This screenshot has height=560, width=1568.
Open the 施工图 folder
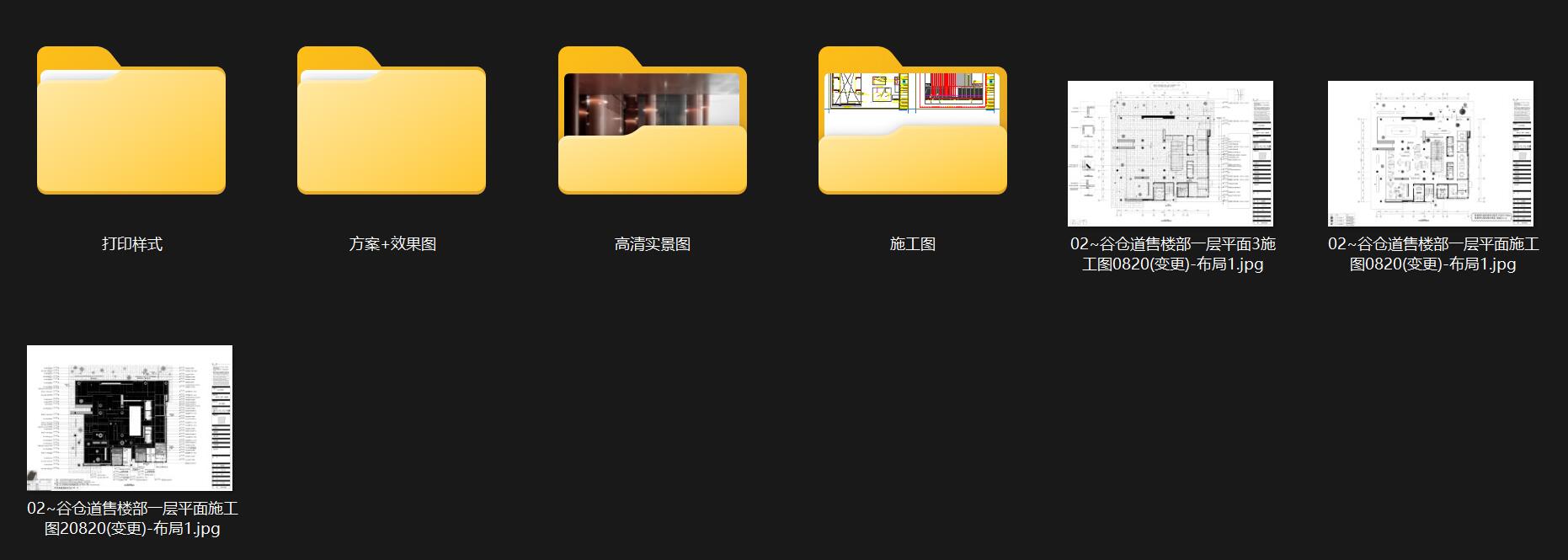tap(912, 122)
